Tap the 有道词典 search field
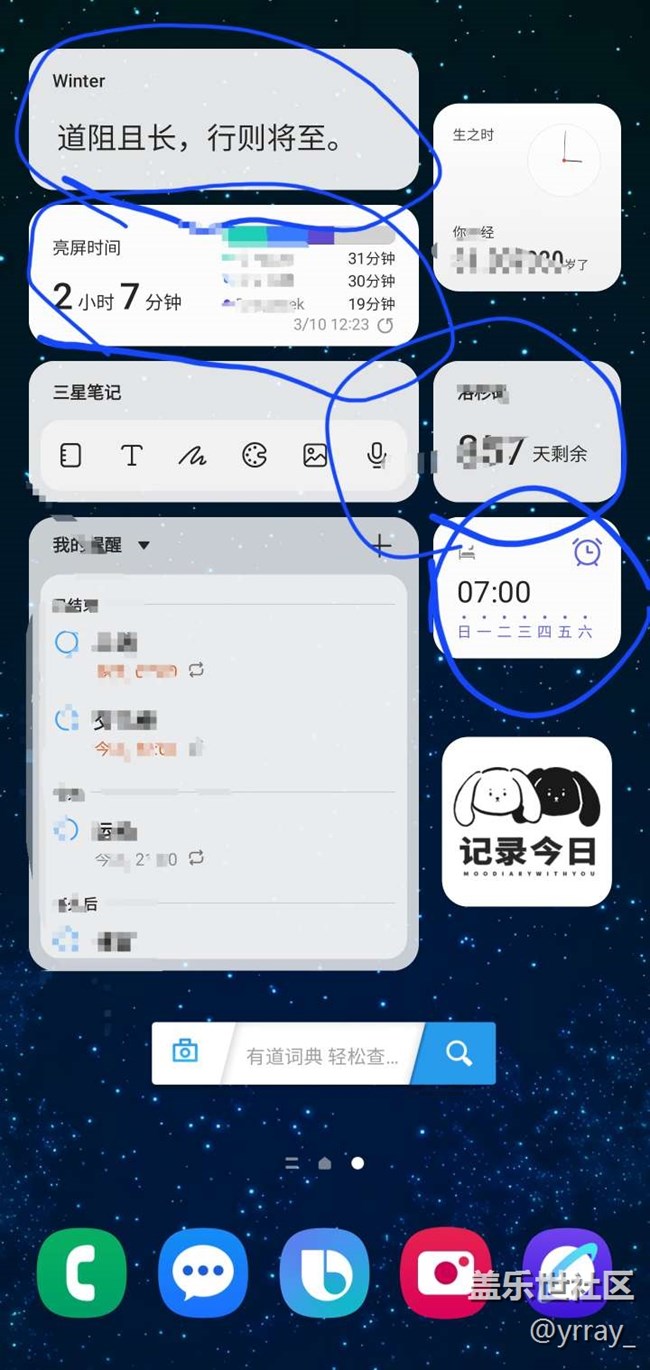 coord(320,1054)
